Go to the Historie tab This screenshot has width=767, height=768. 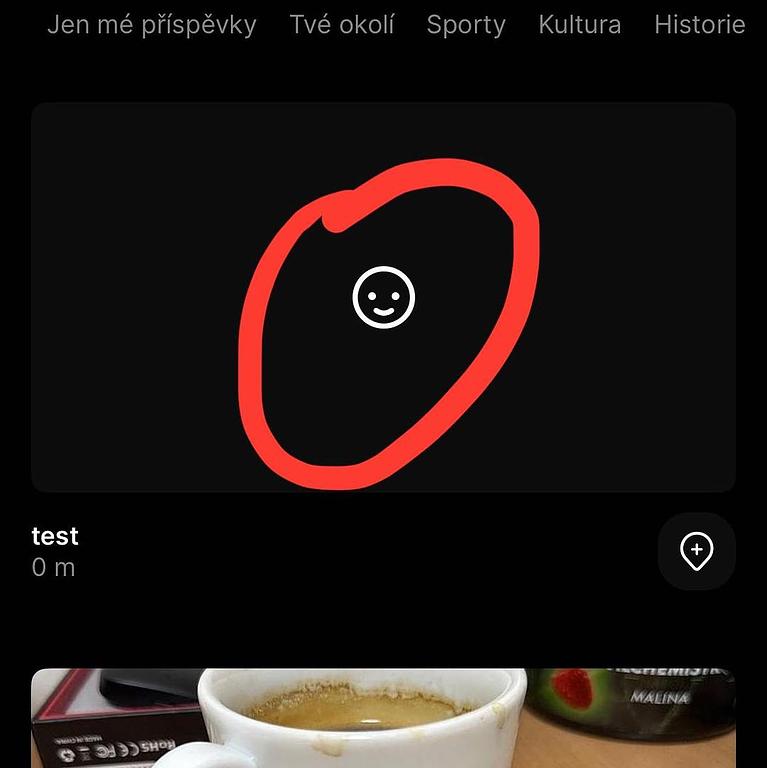(699, 25)
